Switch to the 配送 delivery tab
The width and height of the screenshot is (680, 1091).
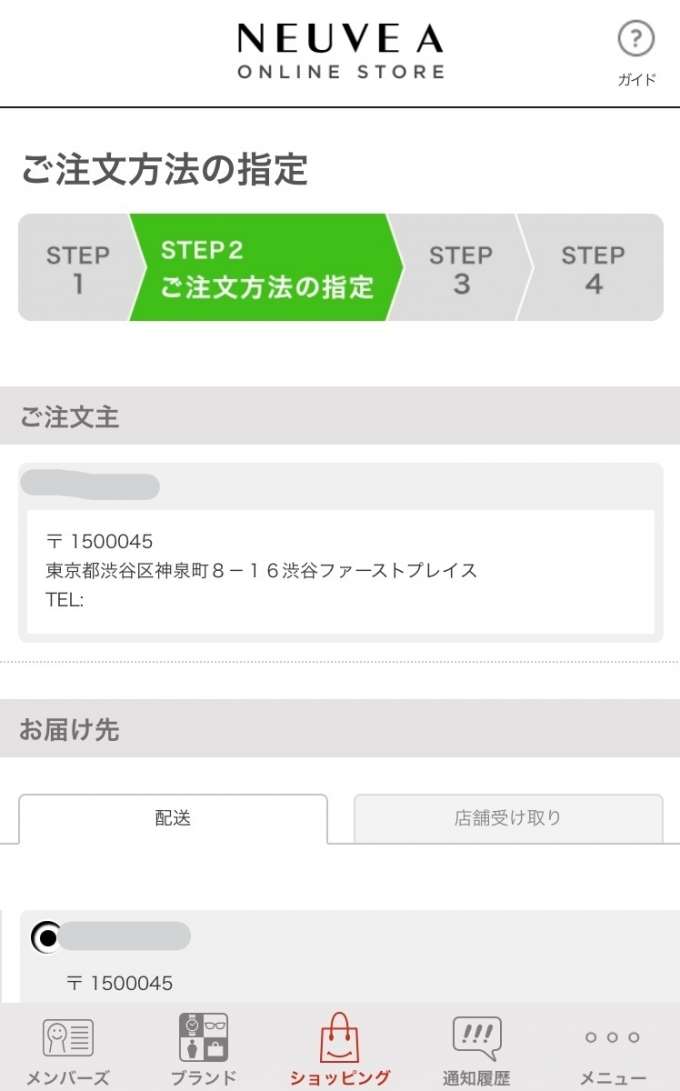click(x=173, y=818)
